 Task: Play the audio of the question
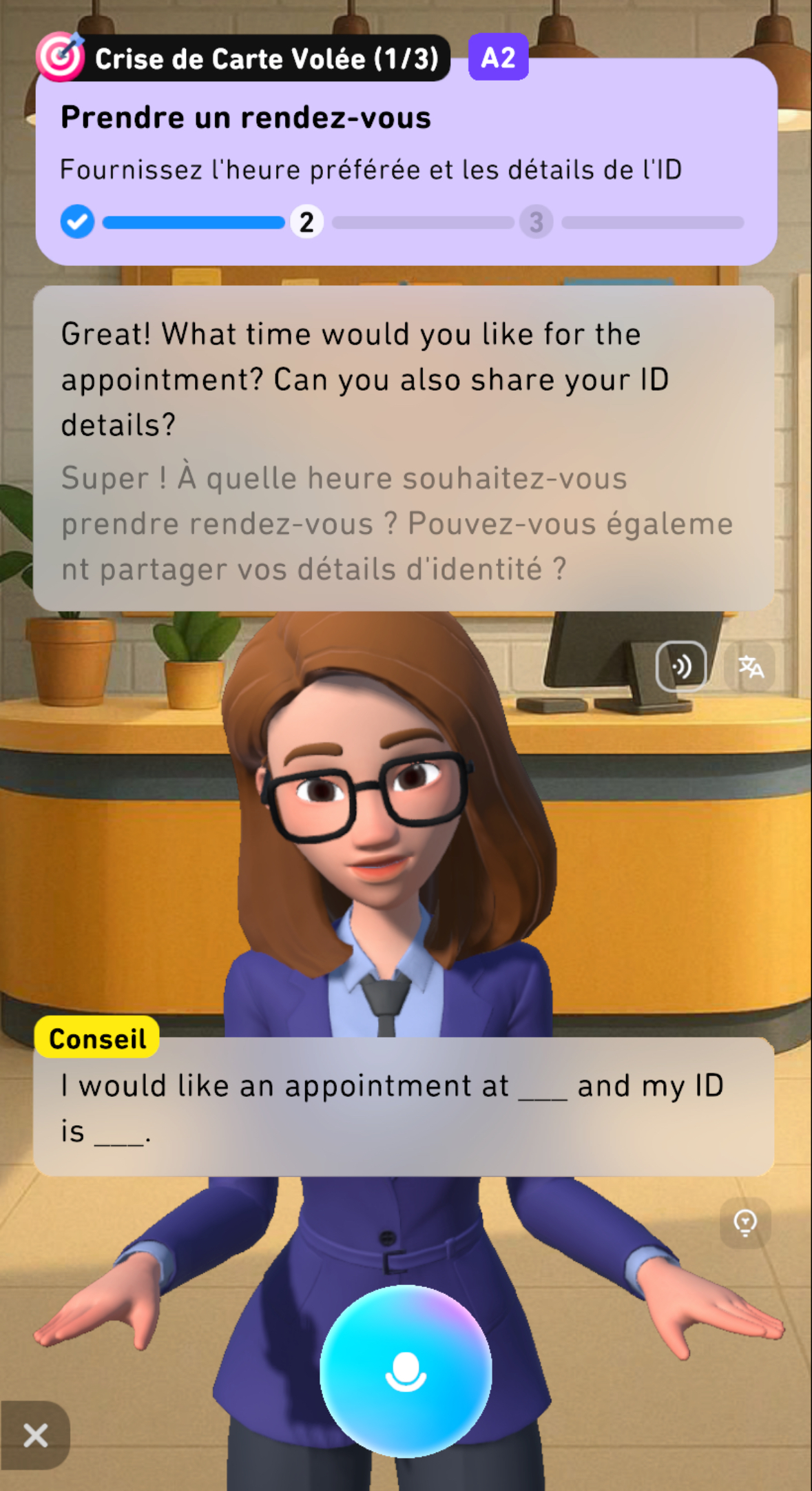click(x=681, y=666)
